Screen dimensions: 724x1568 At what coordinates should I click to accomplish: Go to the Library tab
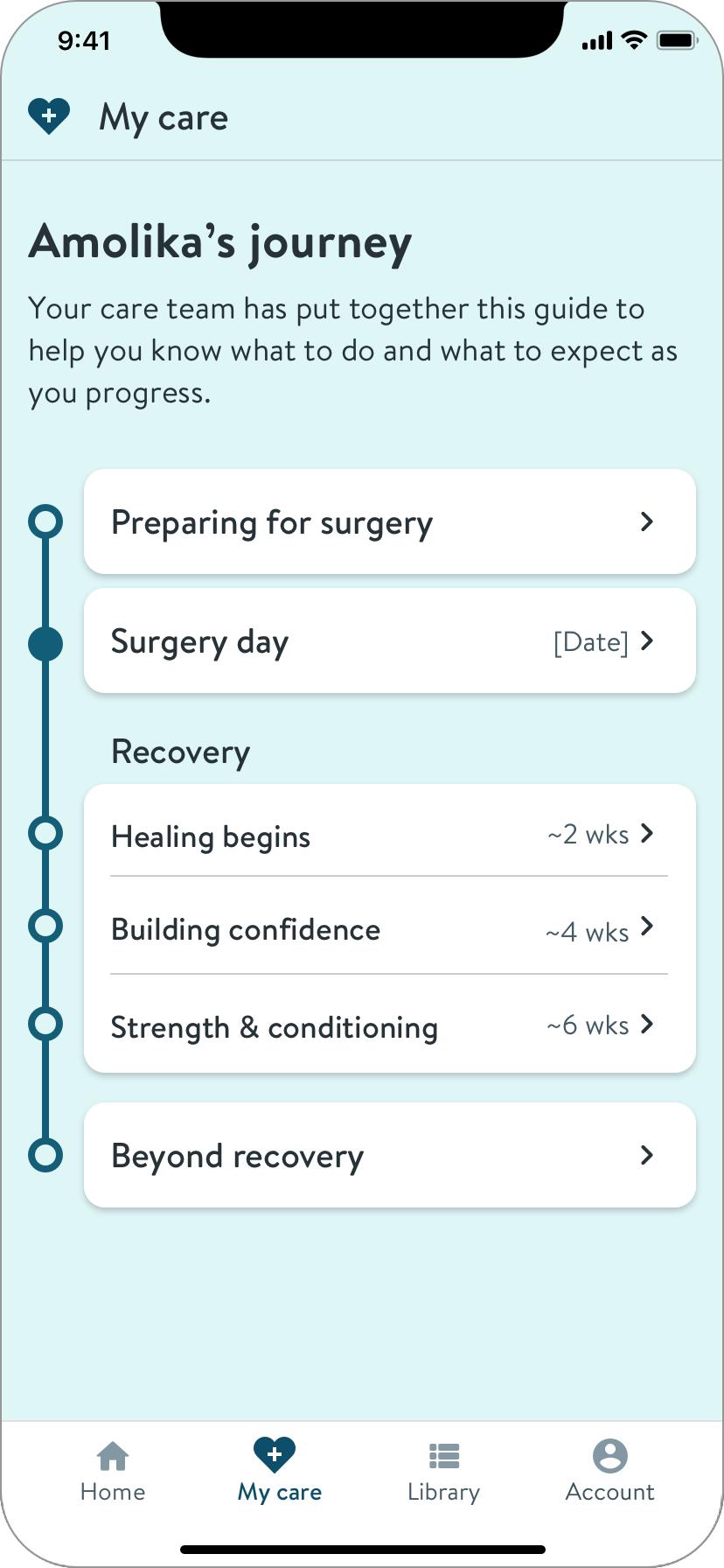coord(443,1472)
